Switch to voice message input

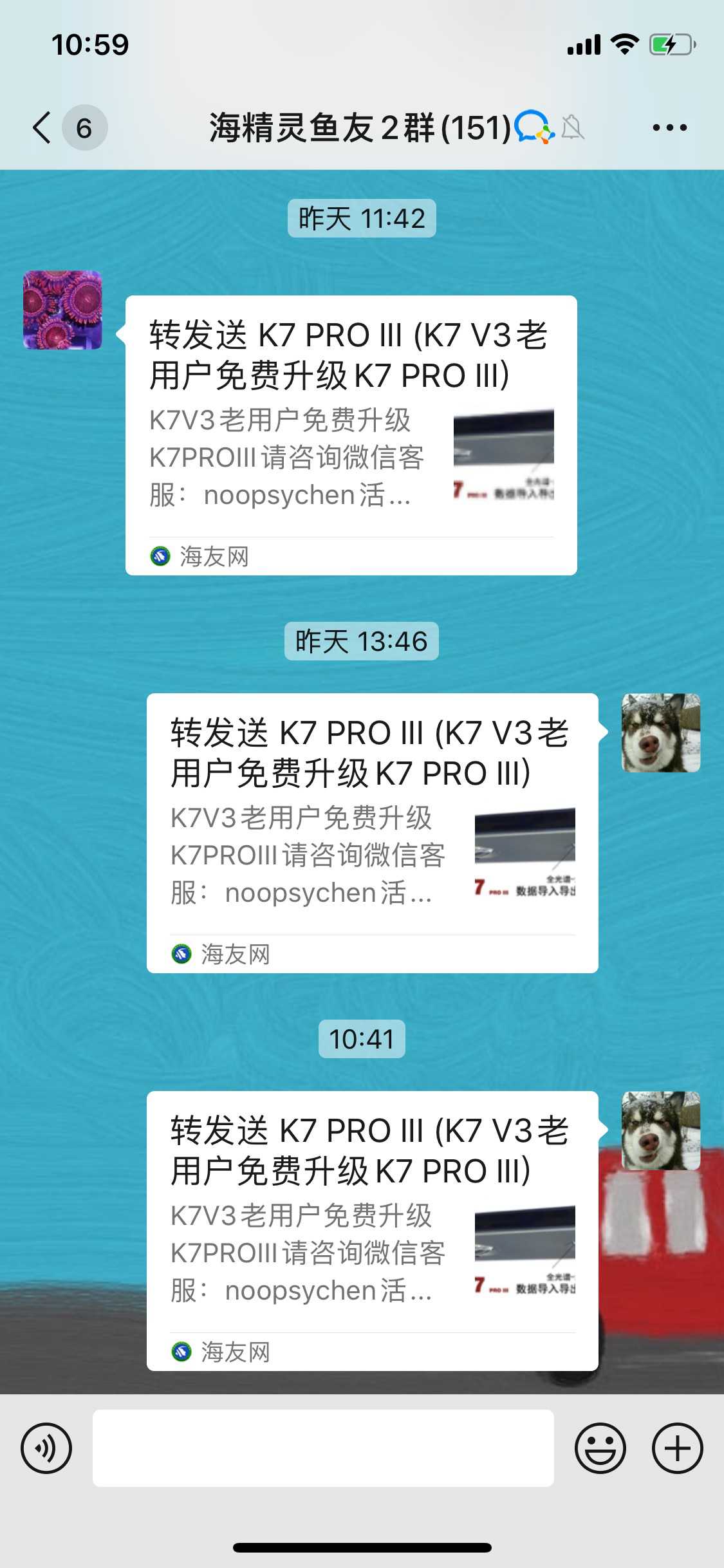click(46, 1448)
